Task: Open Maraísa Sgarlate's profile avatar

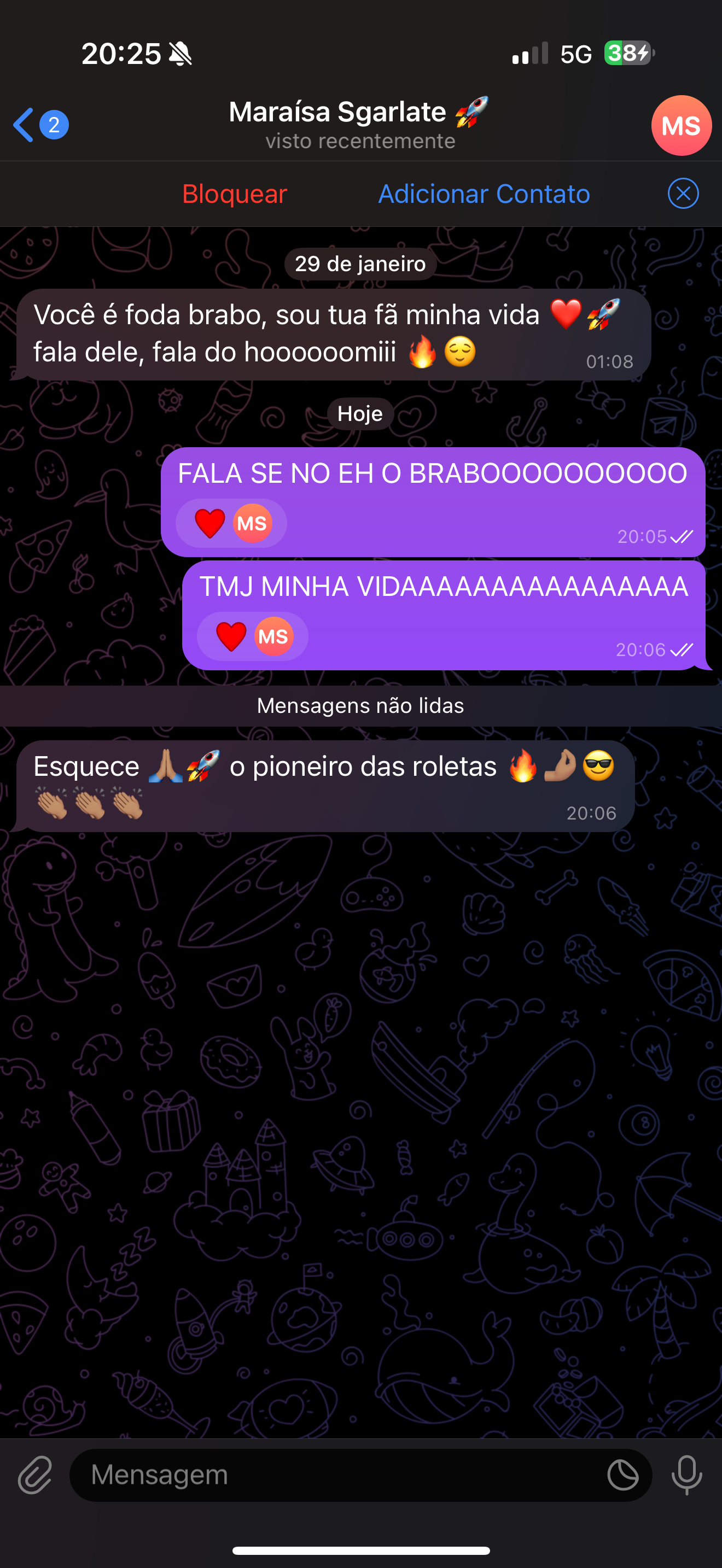Action: (x=680, y=125)
